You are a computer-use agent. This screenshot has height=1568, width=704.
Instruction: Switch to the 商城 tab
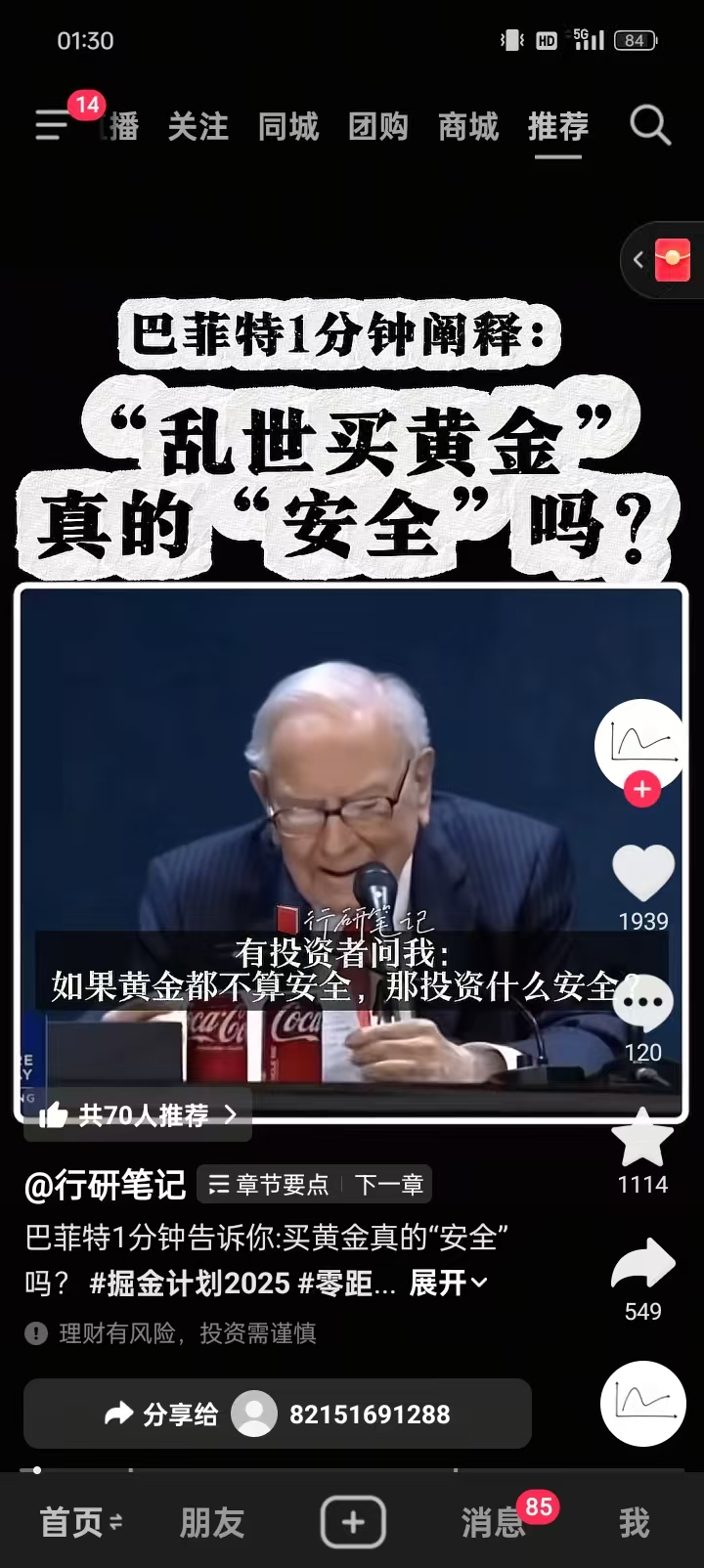point(467,127)
